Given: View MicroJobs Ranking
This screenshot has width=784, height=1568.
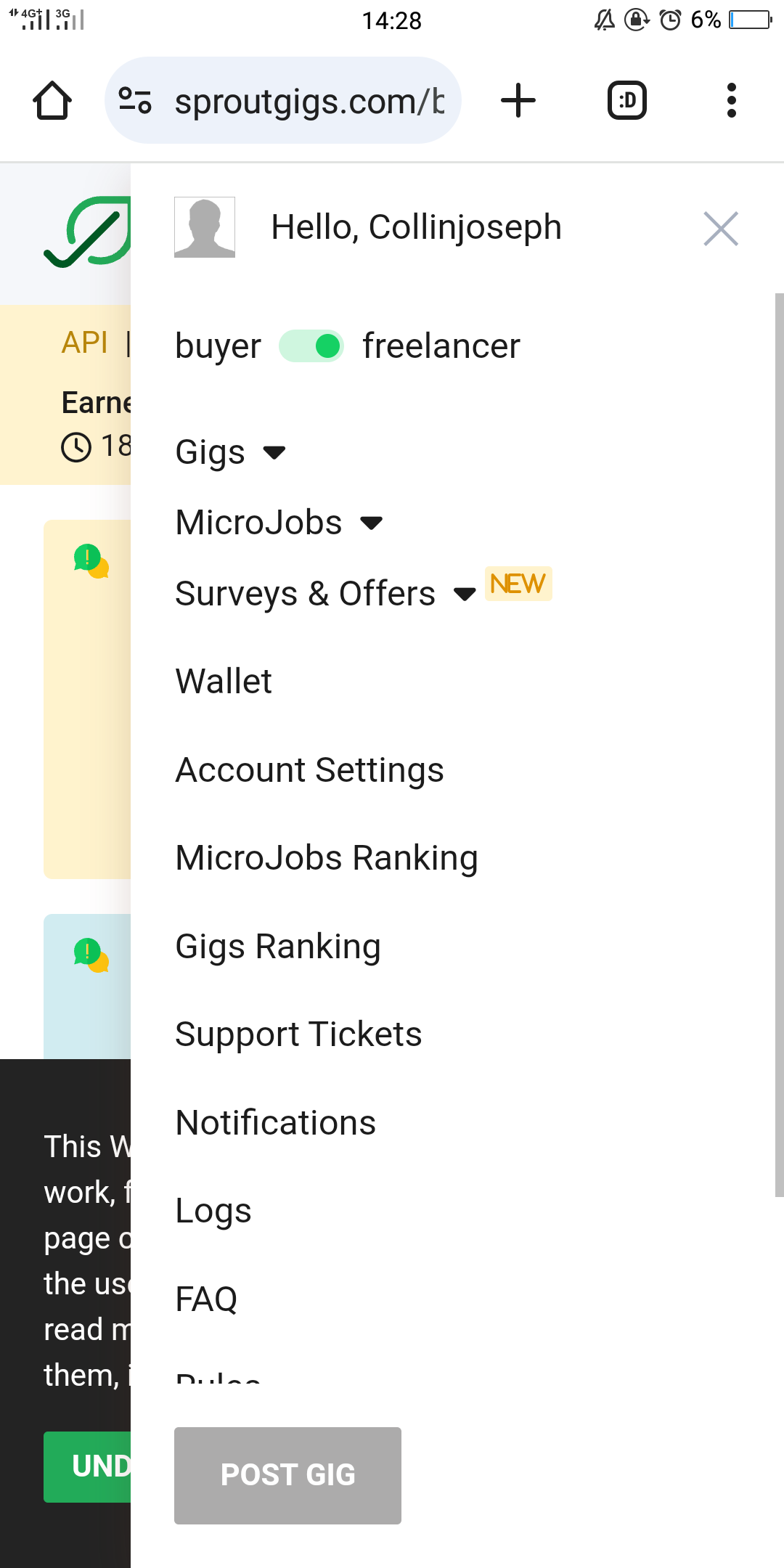Looking at the screenshot, I should click(x=327, y=858).
